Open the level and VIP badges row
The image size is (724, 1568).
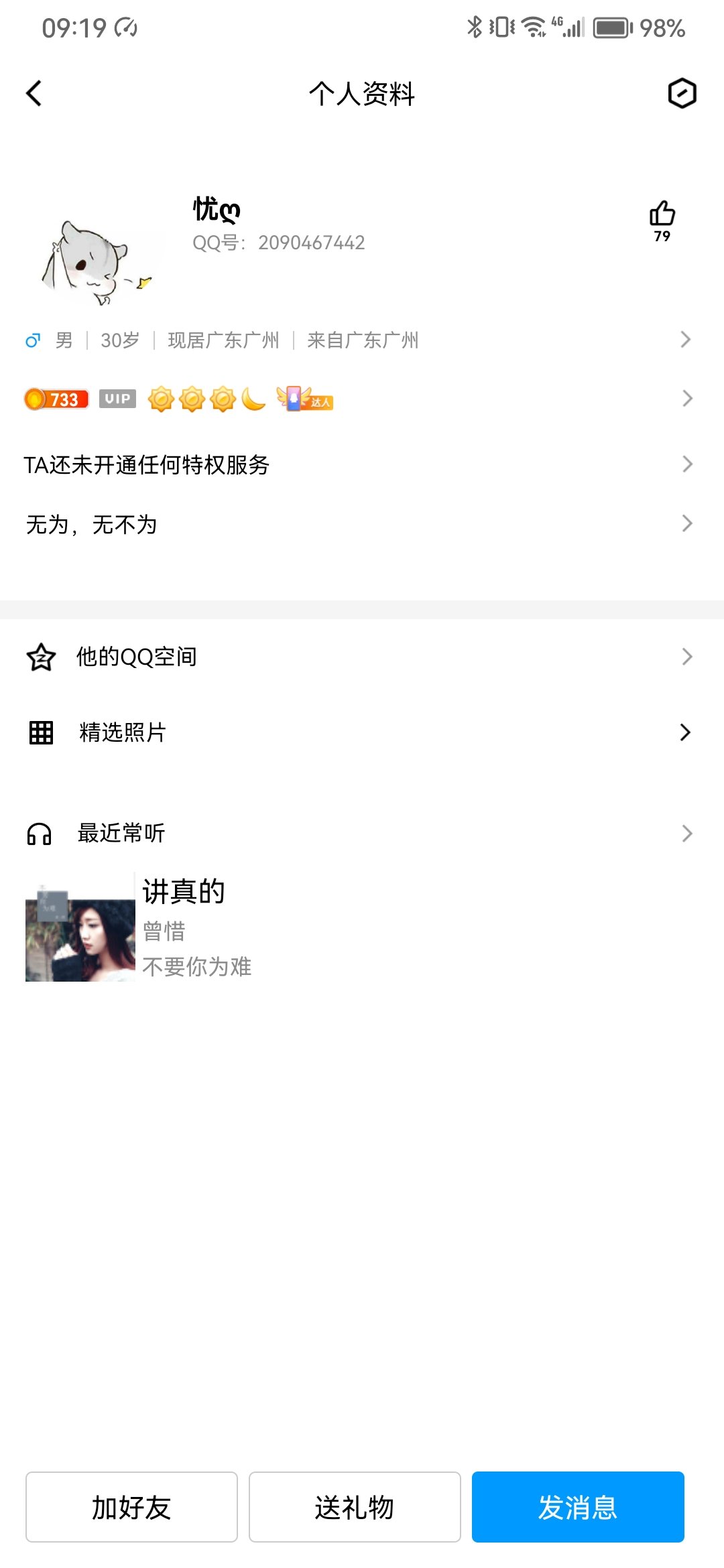[355, 399]
